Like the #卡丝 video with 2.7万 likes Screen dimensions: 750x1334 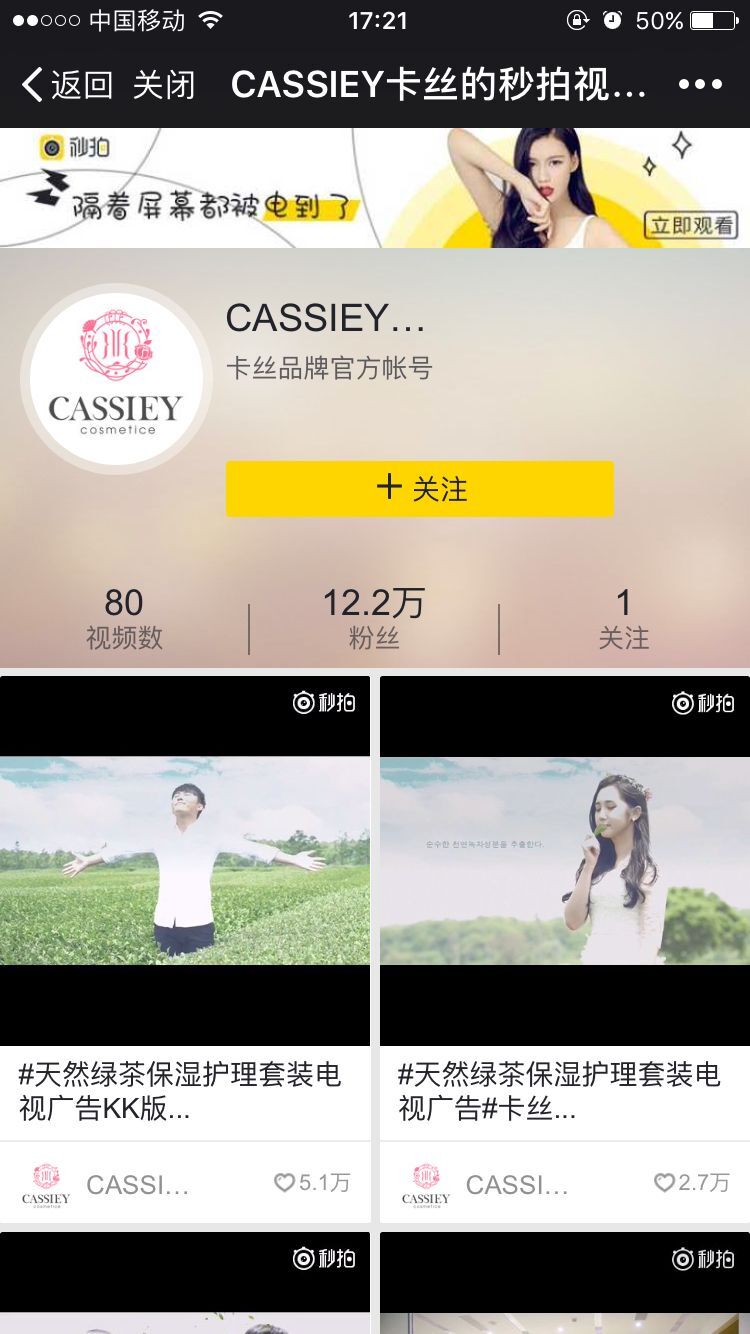pos(665,1183)
